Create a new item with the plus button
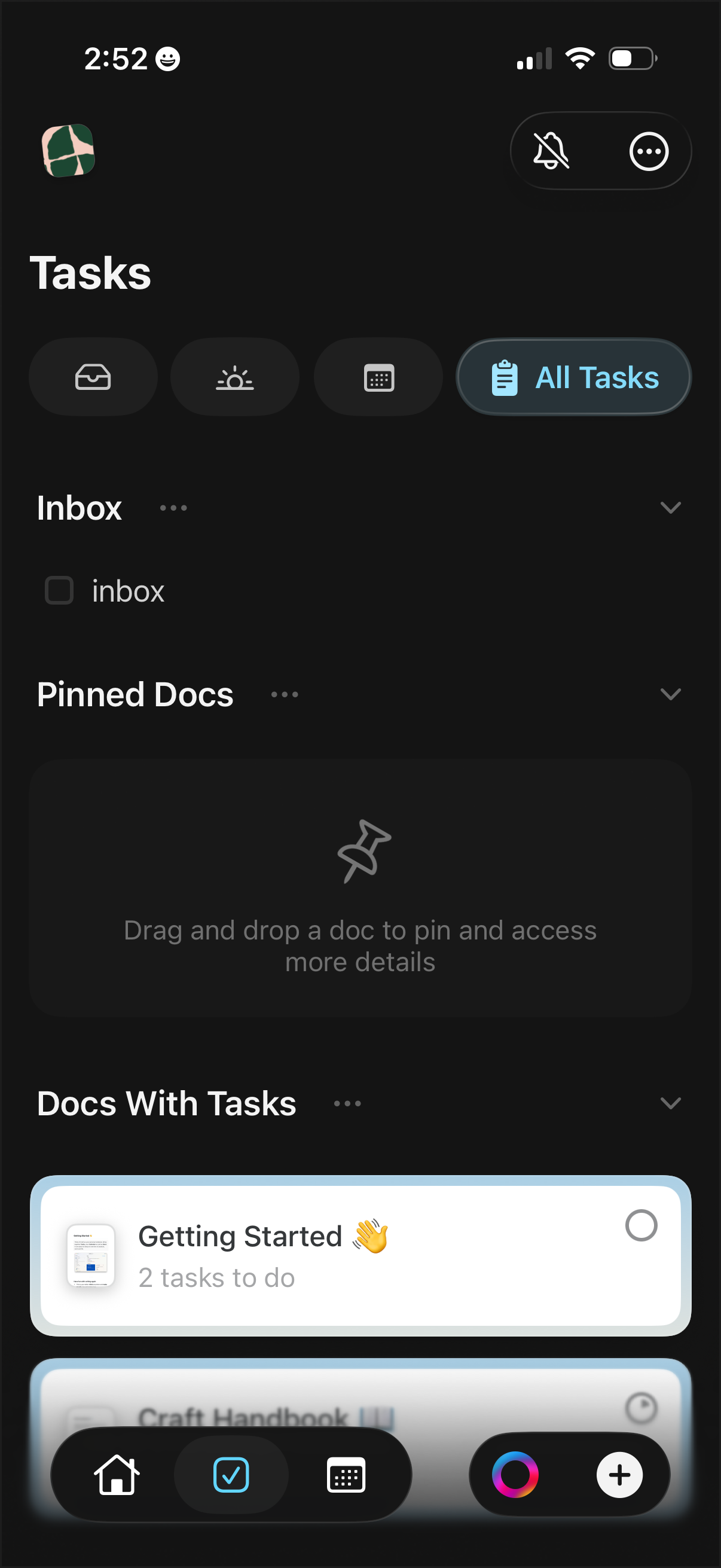721x1568 pixels. (619, 1475)
